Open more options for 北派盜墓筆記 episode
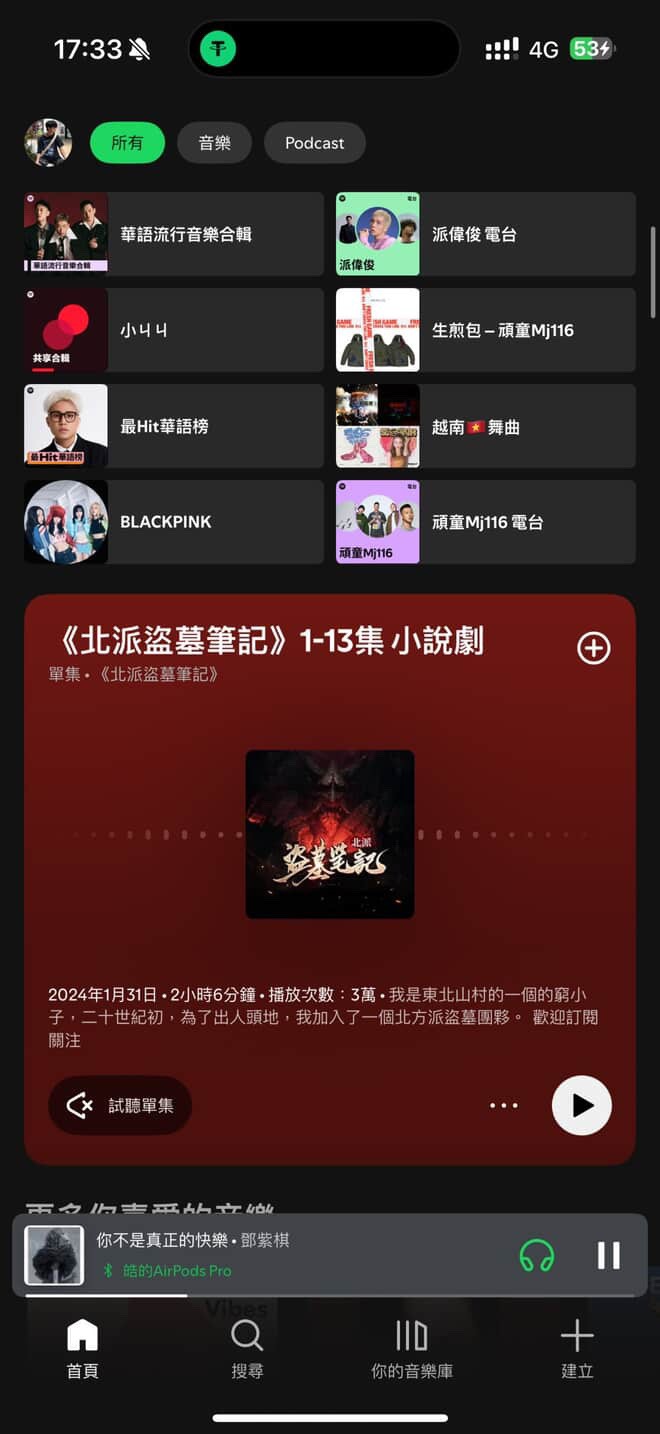The image size is (660, 1434). coord(504,1105)
